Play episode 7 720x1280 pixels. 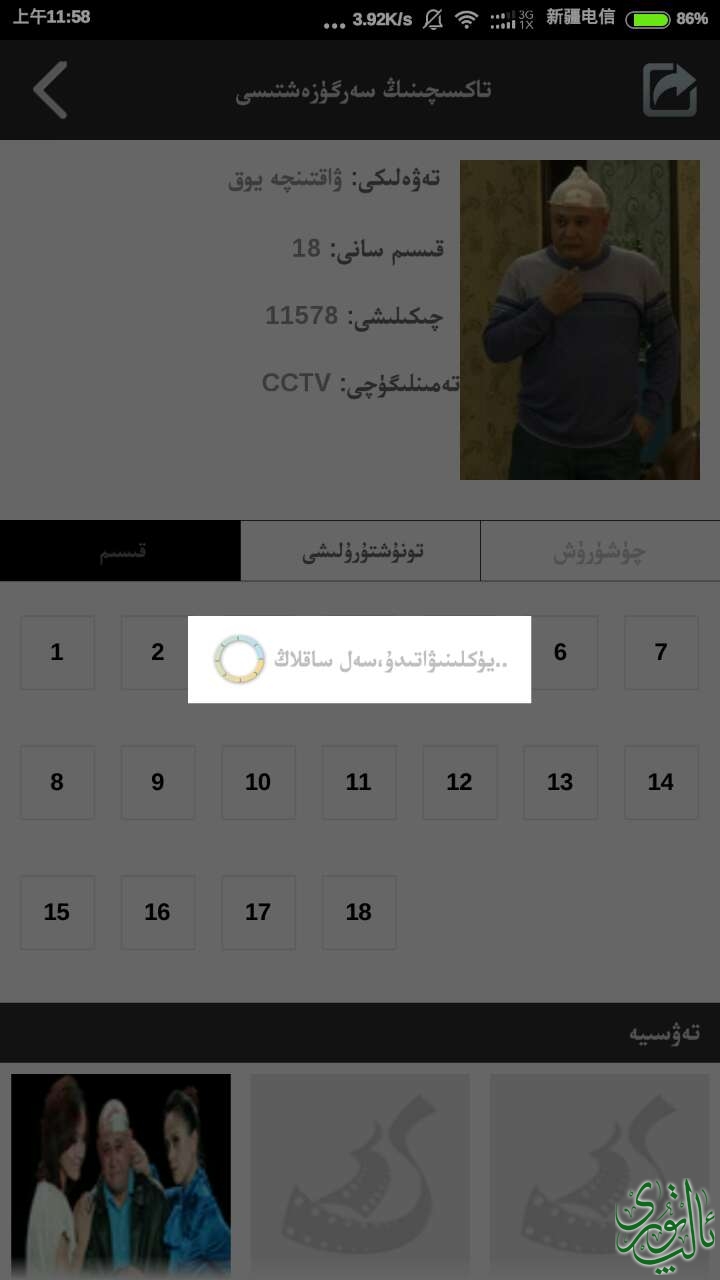[x=661, y=652]
